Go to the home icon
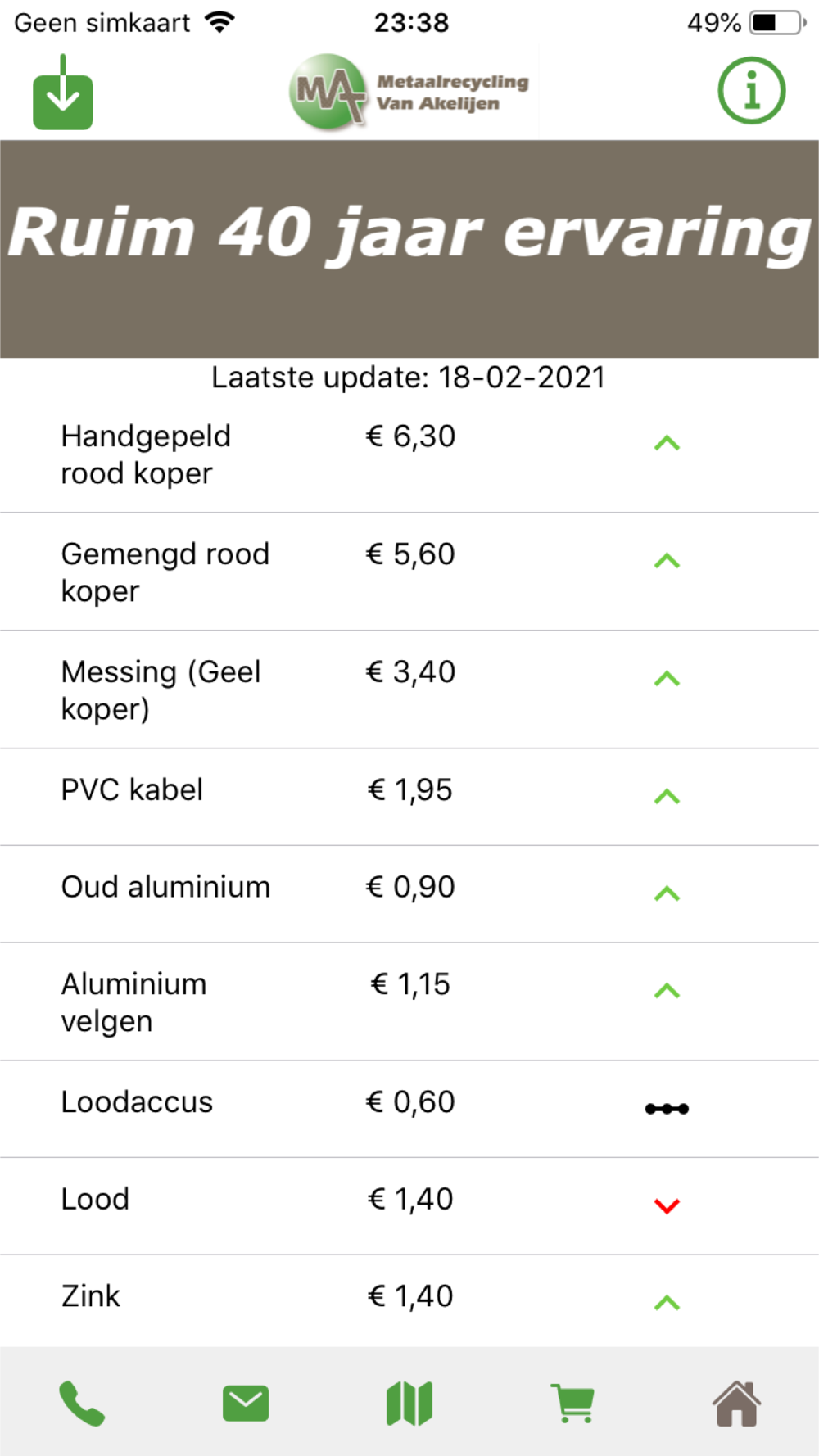Image resolution: width=819 pixels, height=1456 pixels. coord(737,1404)
